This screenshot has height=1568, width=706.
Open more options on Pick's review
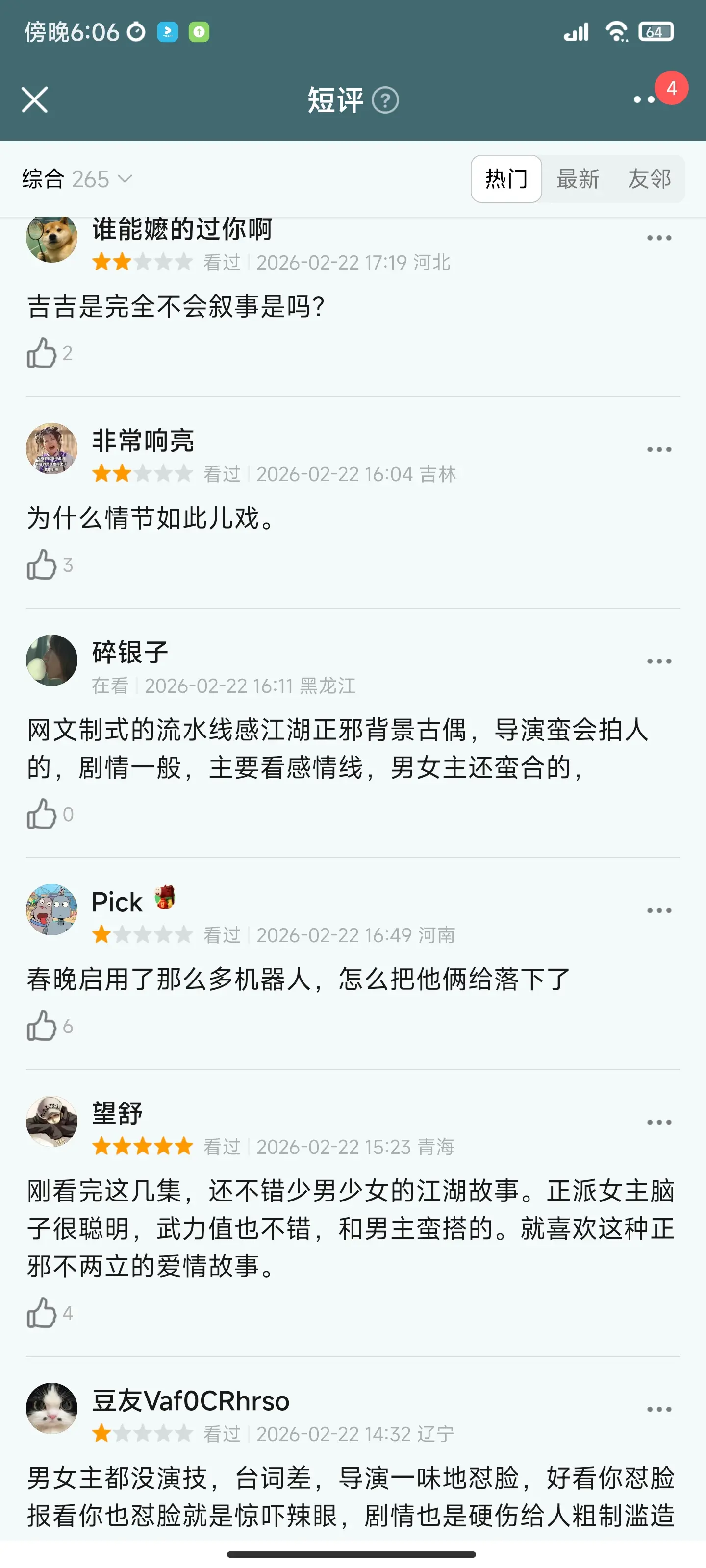(x=658, y=911)
